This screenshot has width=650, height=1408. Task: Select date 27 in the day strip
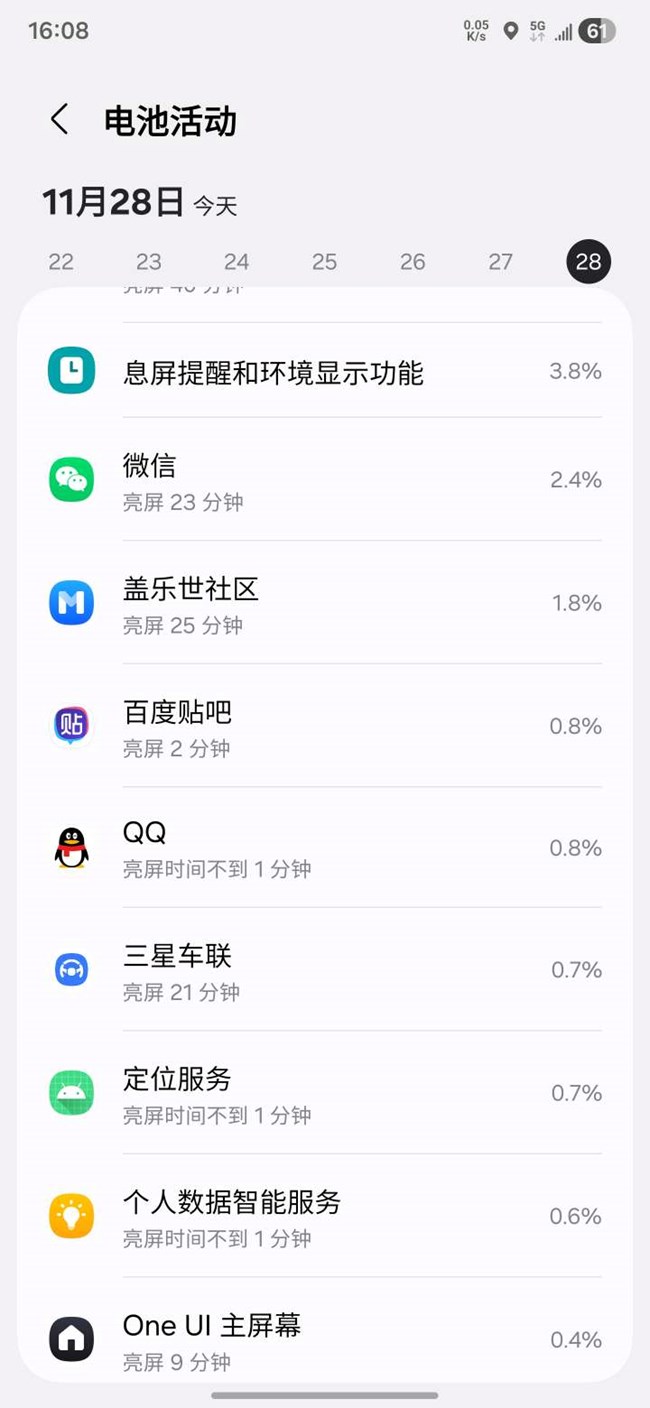tap(500, 262)
